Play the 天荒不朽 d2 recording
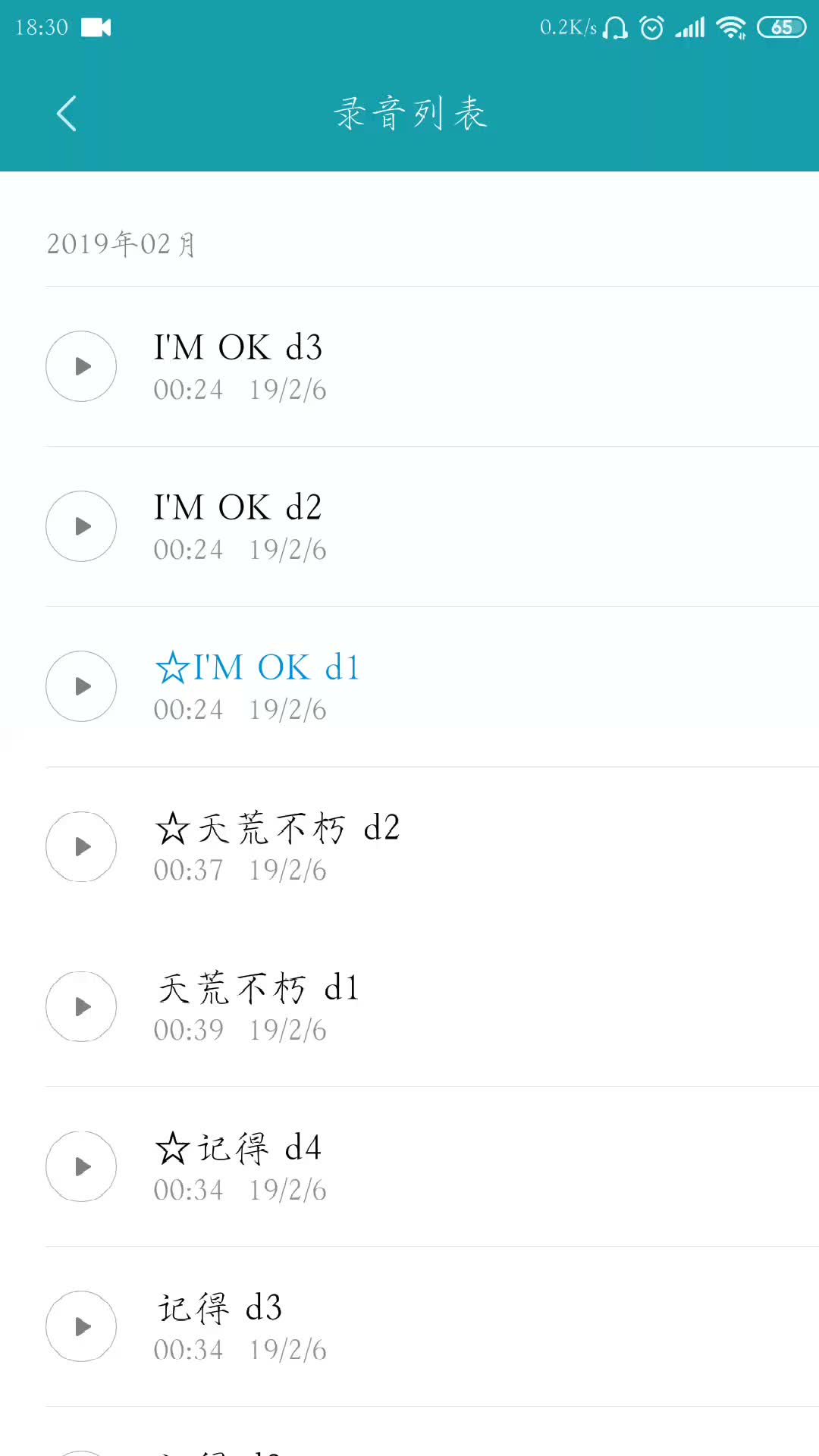The height and width of the screenshot is (1456, 819). [x=81, y=846]
